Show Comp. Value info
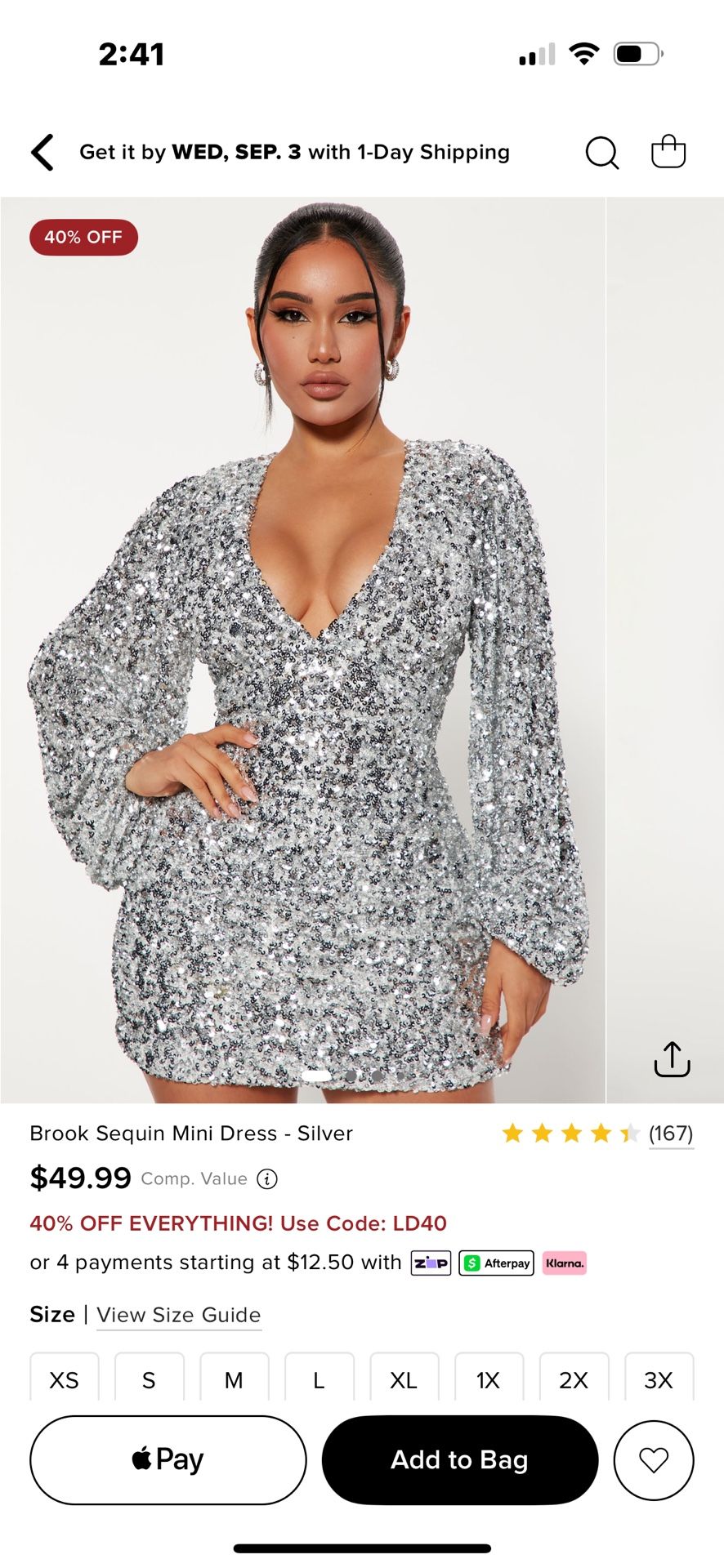This screenshot has height=1568, width=724. click(x=267, y=1179)
